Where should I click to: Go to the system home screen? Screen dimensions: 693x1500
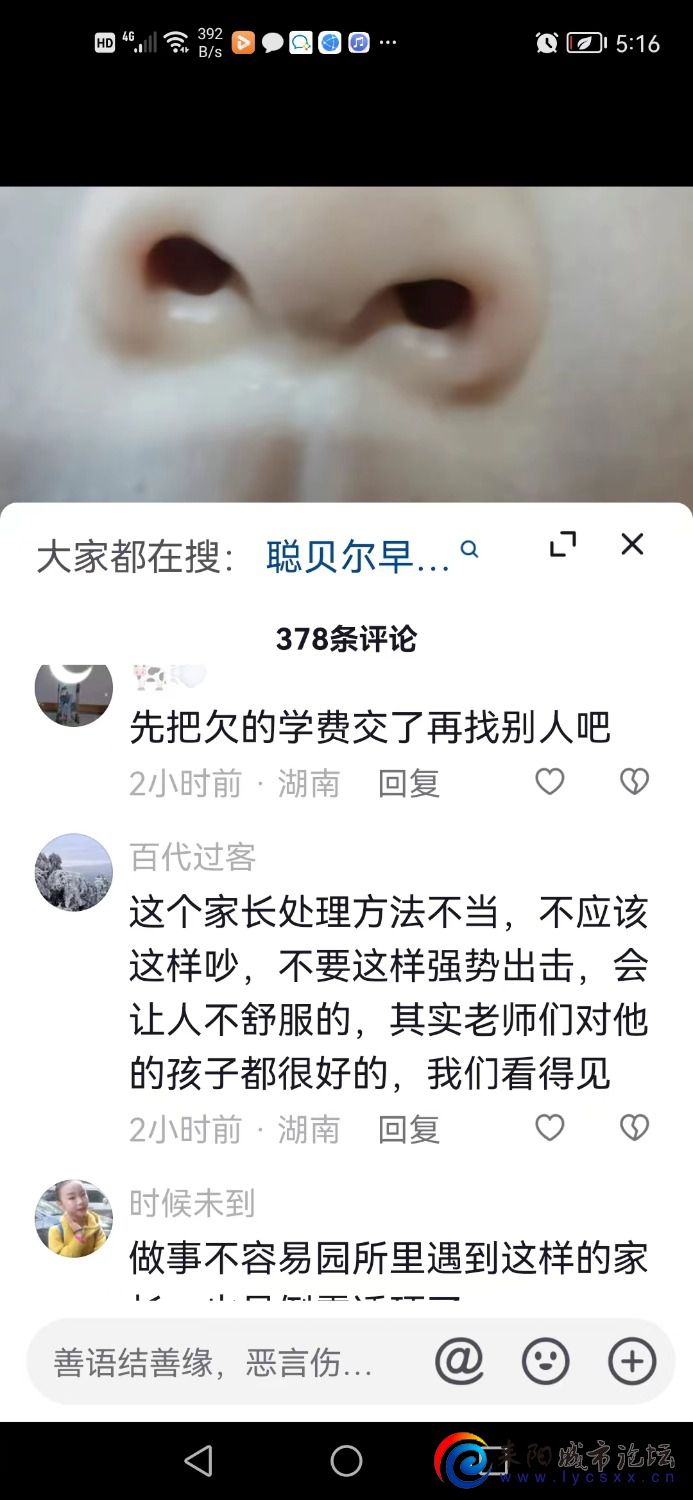(x=346, y=1461)
